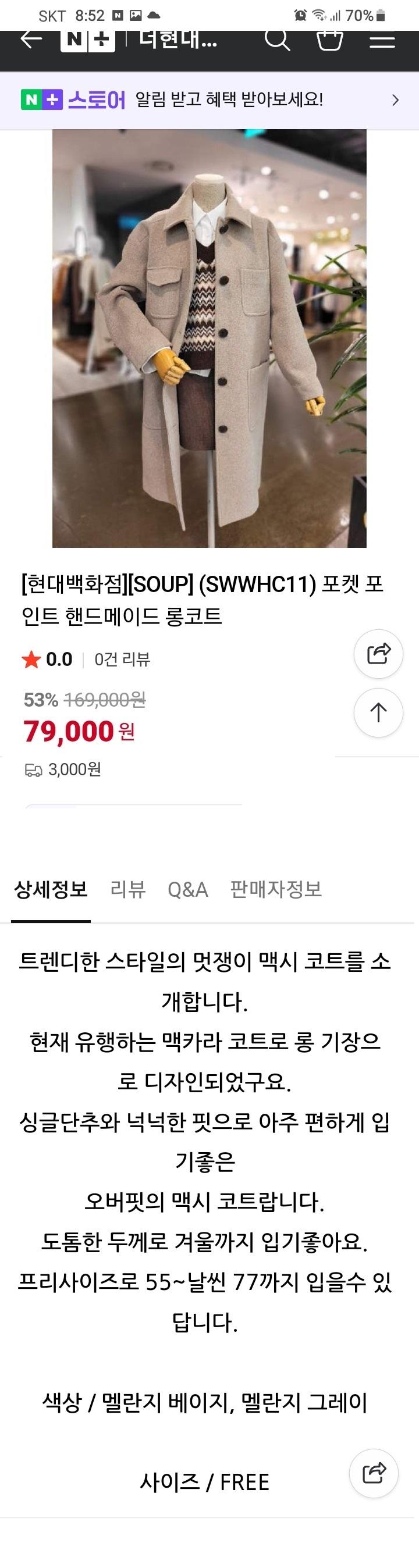Tap the floating share button next to 사이즈 / FREE

point(374,1473)
